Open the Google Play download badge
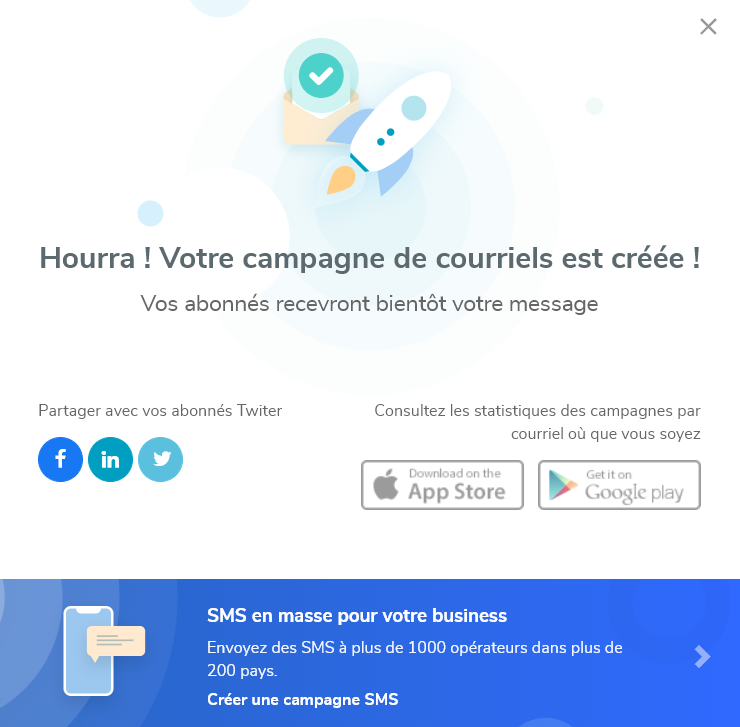The image size is (740, 727). tap(619, 485)
